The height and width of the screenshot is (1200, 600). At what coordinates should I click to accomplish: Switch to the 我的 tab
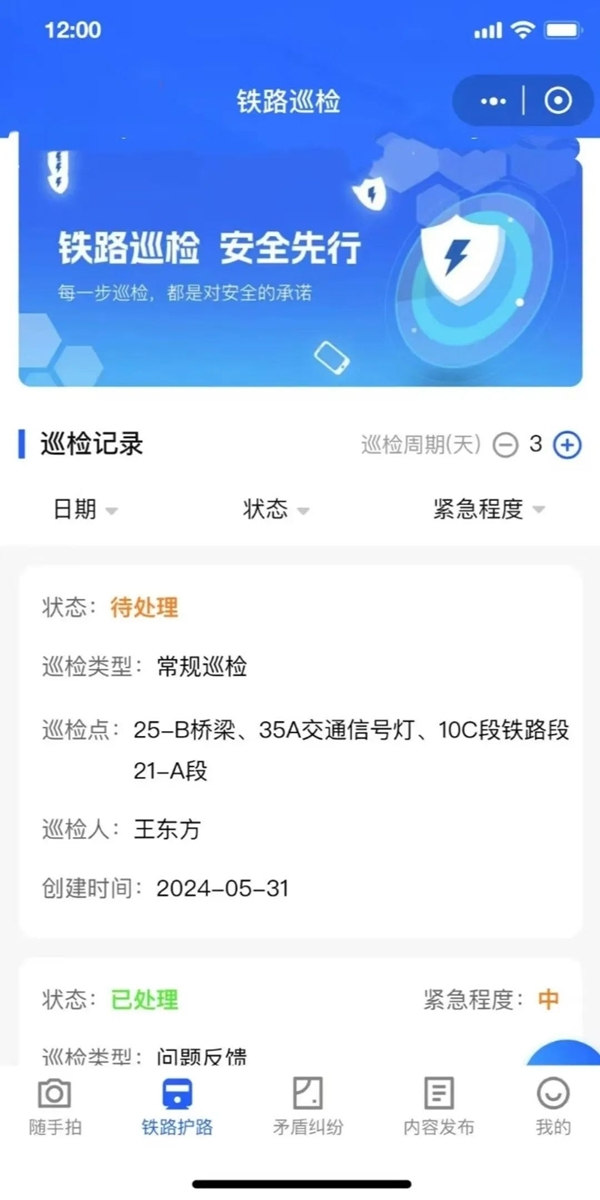[x=553, y=1107]
